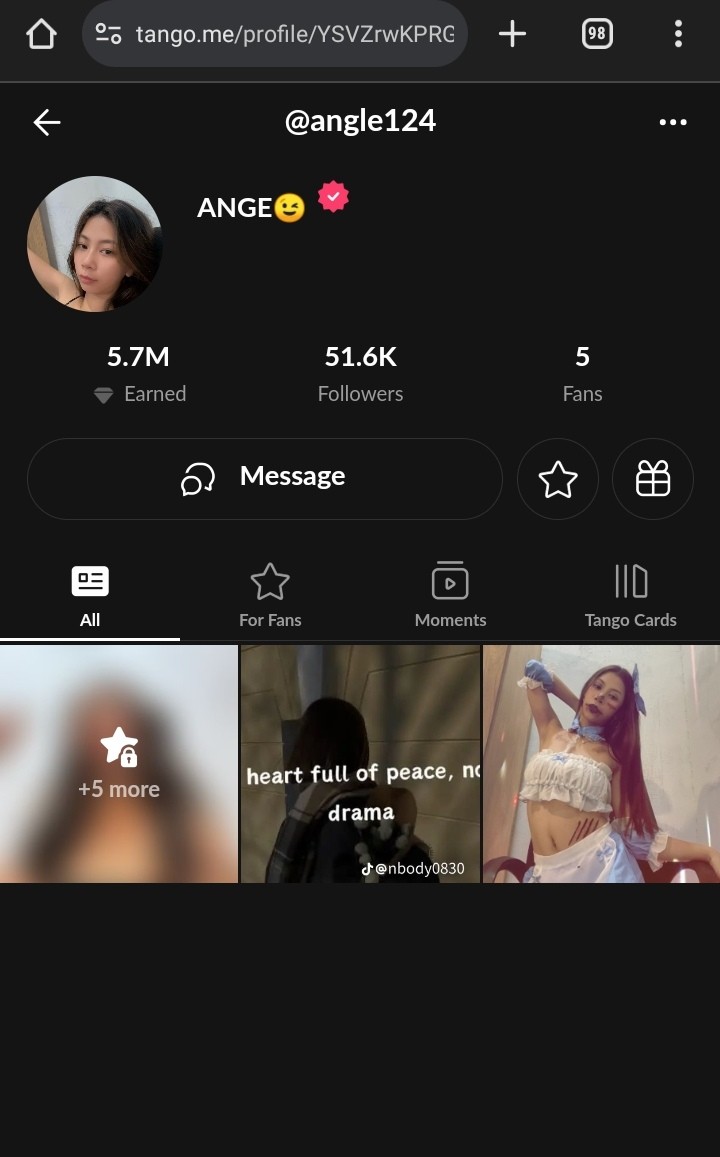Select the All tab
The image size is (720, 1157).
tap(90, 596)
